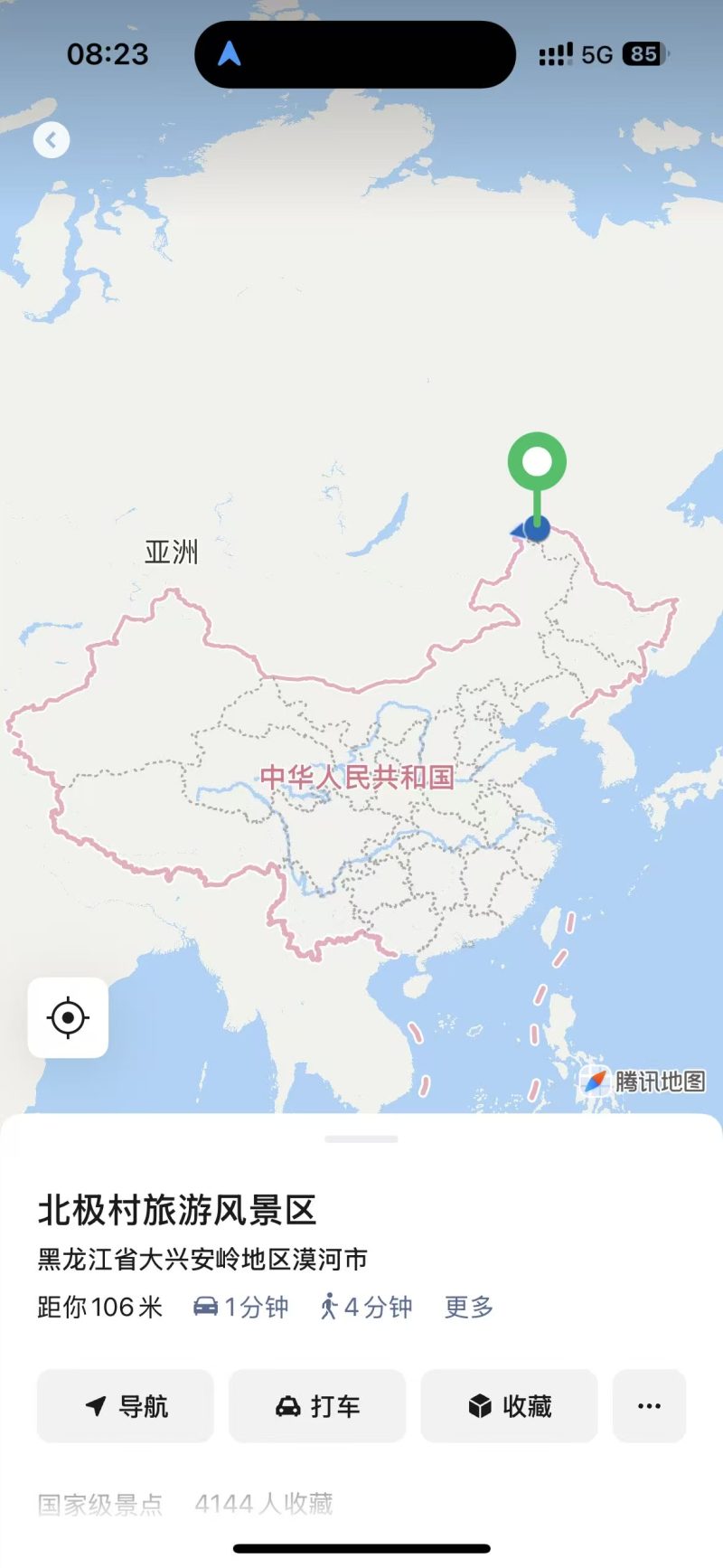Hail a ride with the 打车 button
The width and height of the screenshot is (723, 1568).
[317, 1405]
